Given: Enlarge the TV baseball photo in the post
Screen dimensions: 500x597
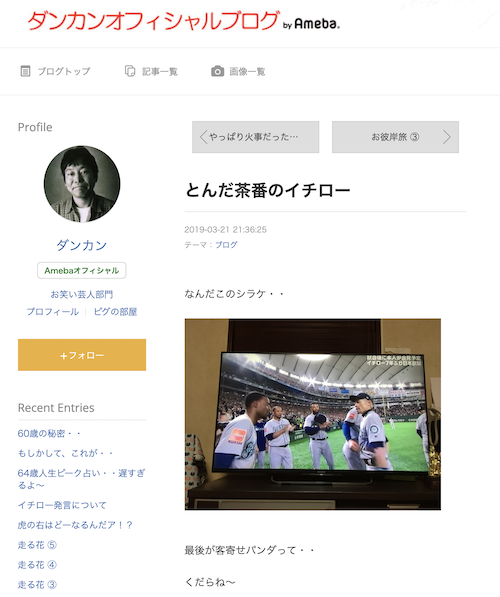Looking at the screenshot, I should pyautogui.click(x=313, y=414).
